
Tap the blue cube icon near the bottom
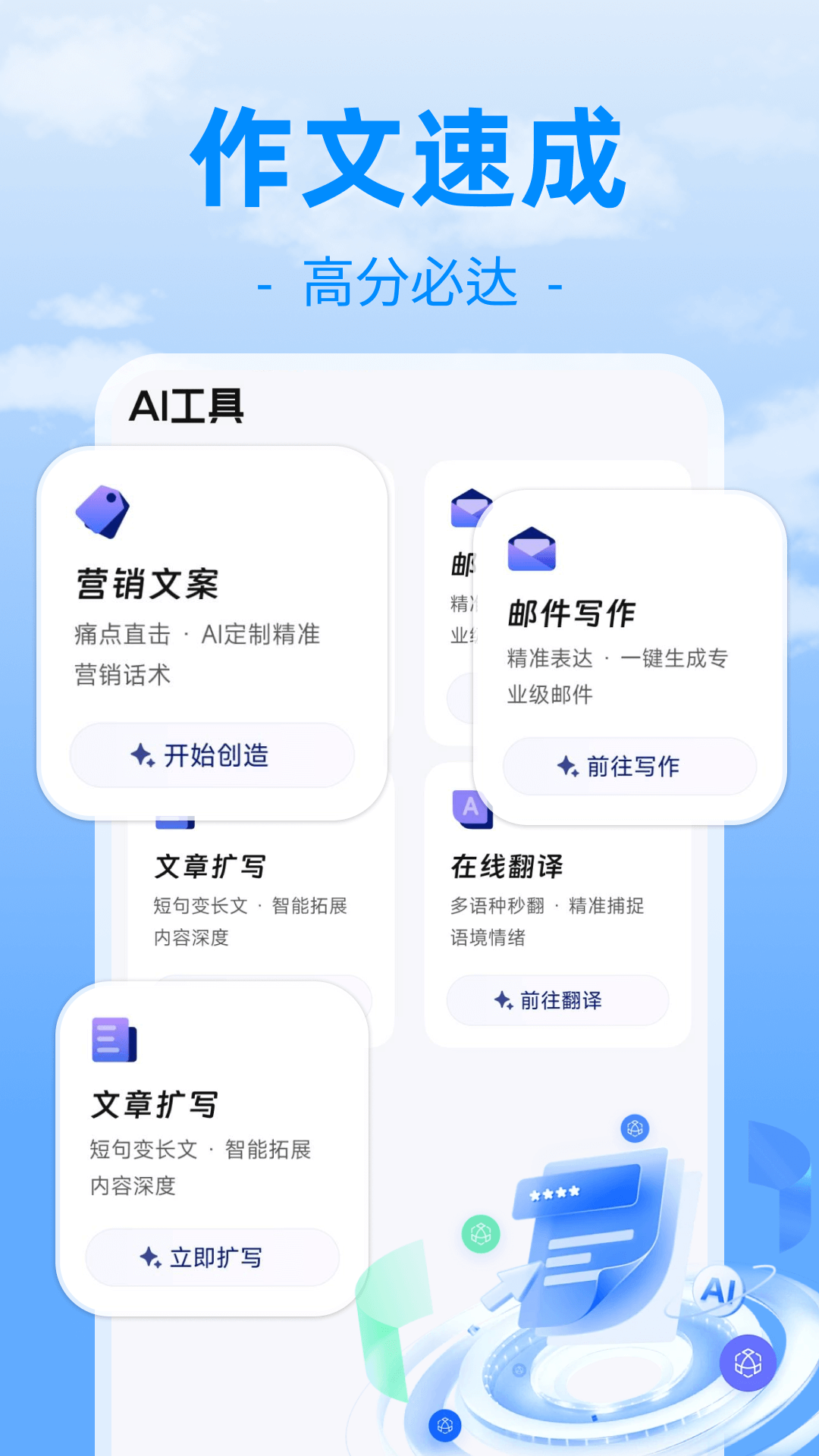click(x=444, y=1424)
